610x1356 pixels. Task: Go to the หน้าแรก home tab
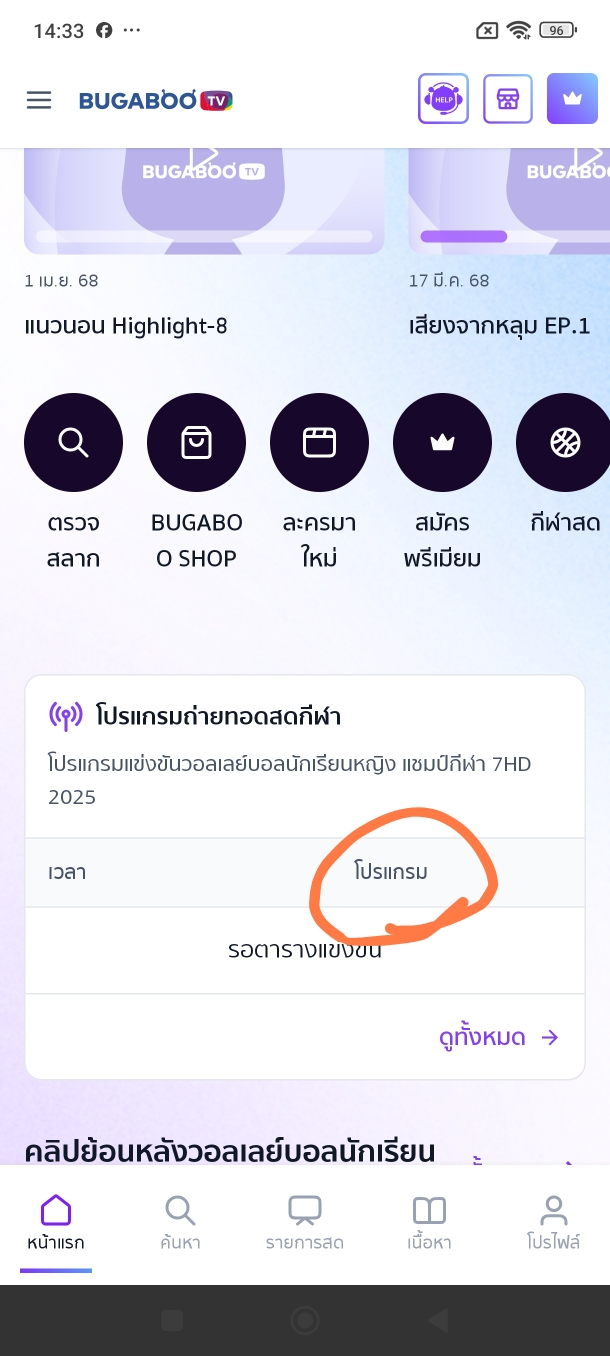pyautogui.click(x=56, y=1224)
